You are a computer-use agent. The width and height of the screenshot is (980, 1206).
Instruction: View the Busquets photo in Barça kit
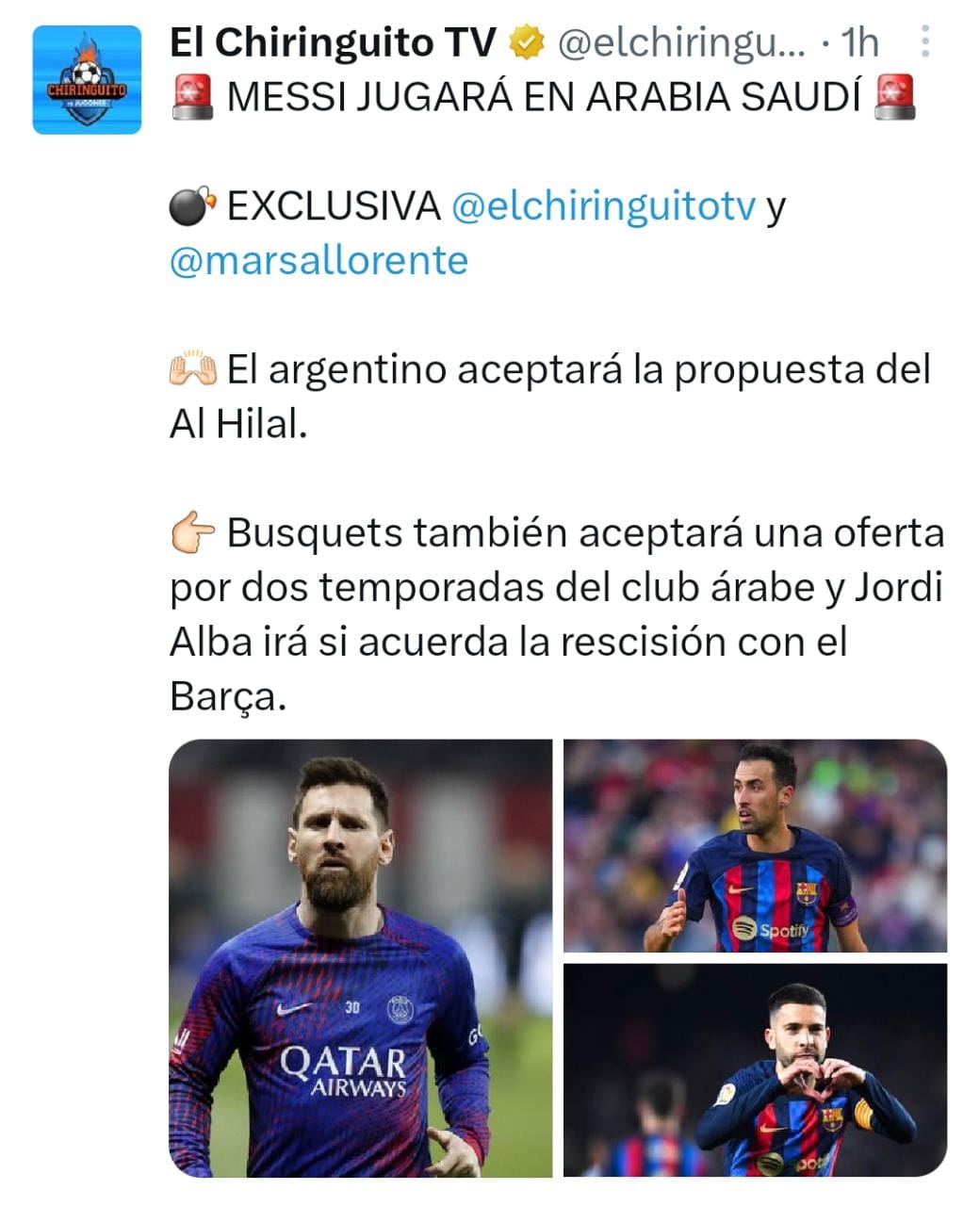pos(755,845)
